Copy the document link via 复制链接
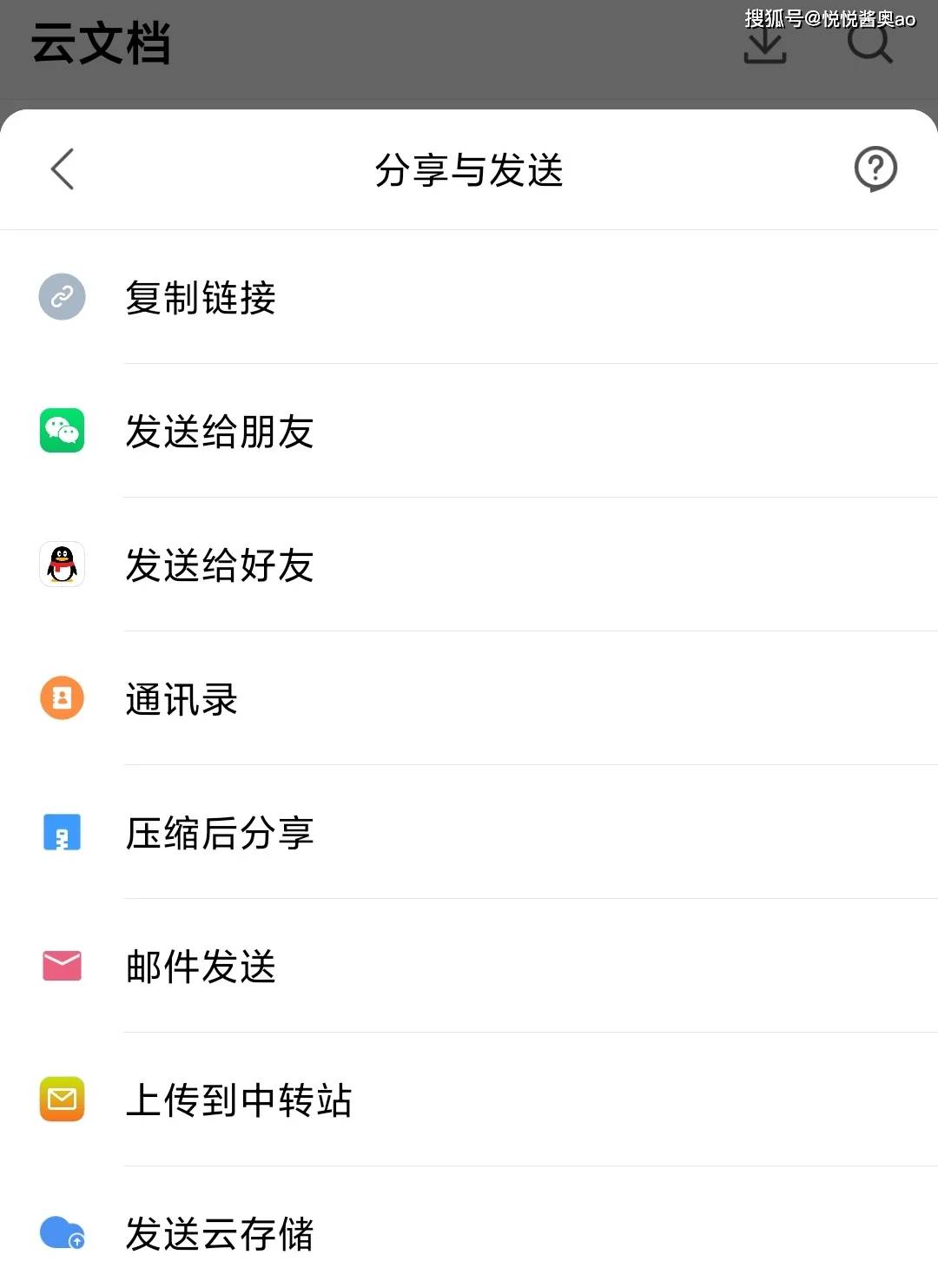Viewport: 938px width, 1288px height. click(x=199, y=299)
